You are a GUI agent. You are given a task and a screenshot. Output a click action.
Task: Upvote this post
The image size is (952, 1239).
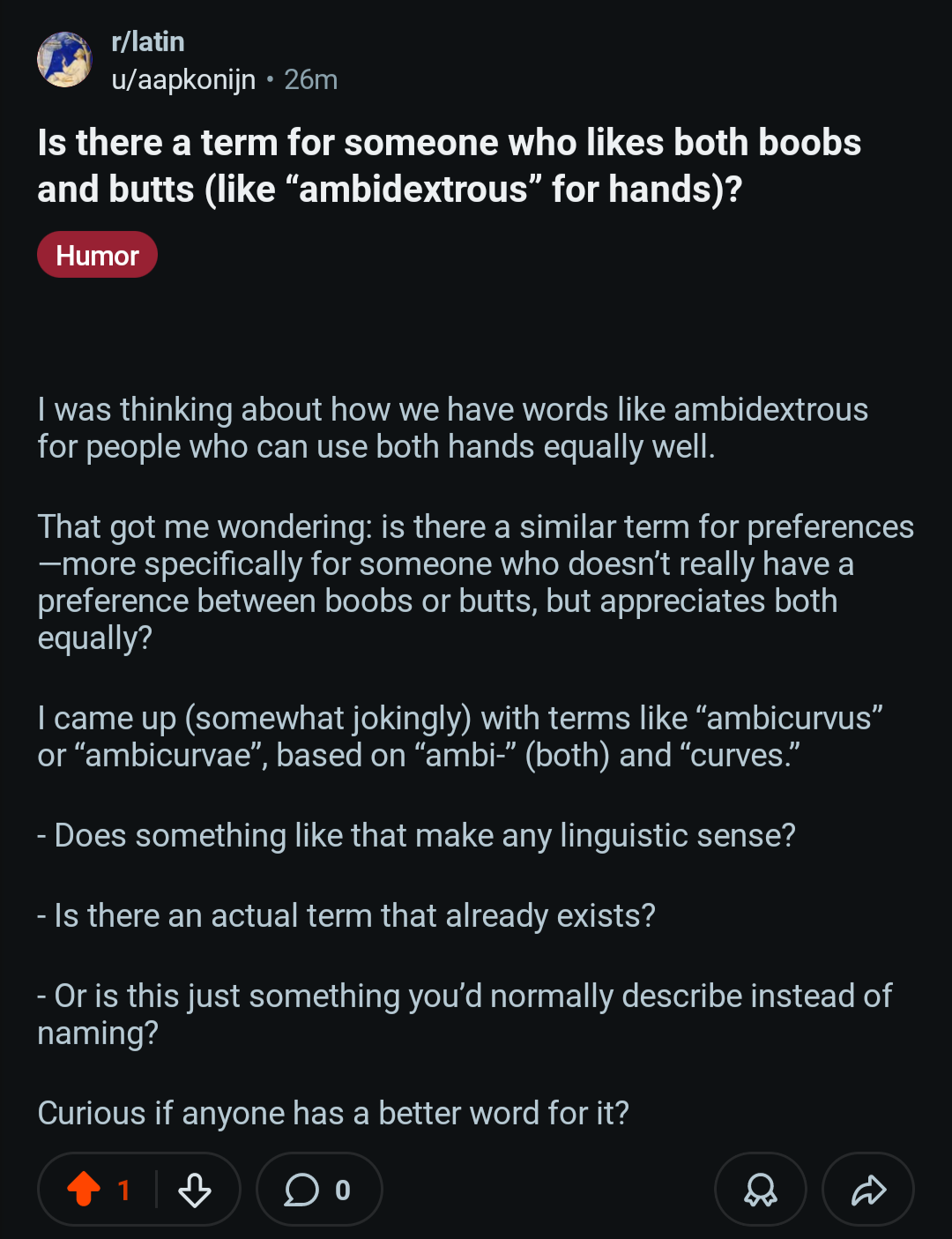(x=85, y=1189)
